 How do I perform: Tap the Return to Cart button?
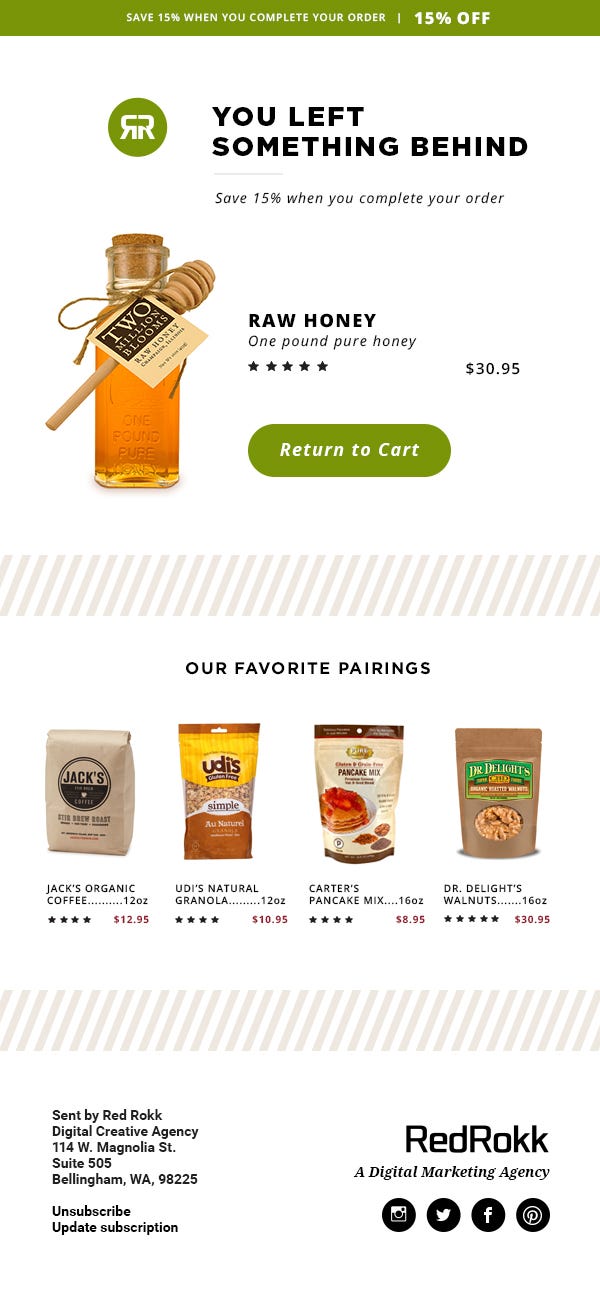(x=349, y=450)
